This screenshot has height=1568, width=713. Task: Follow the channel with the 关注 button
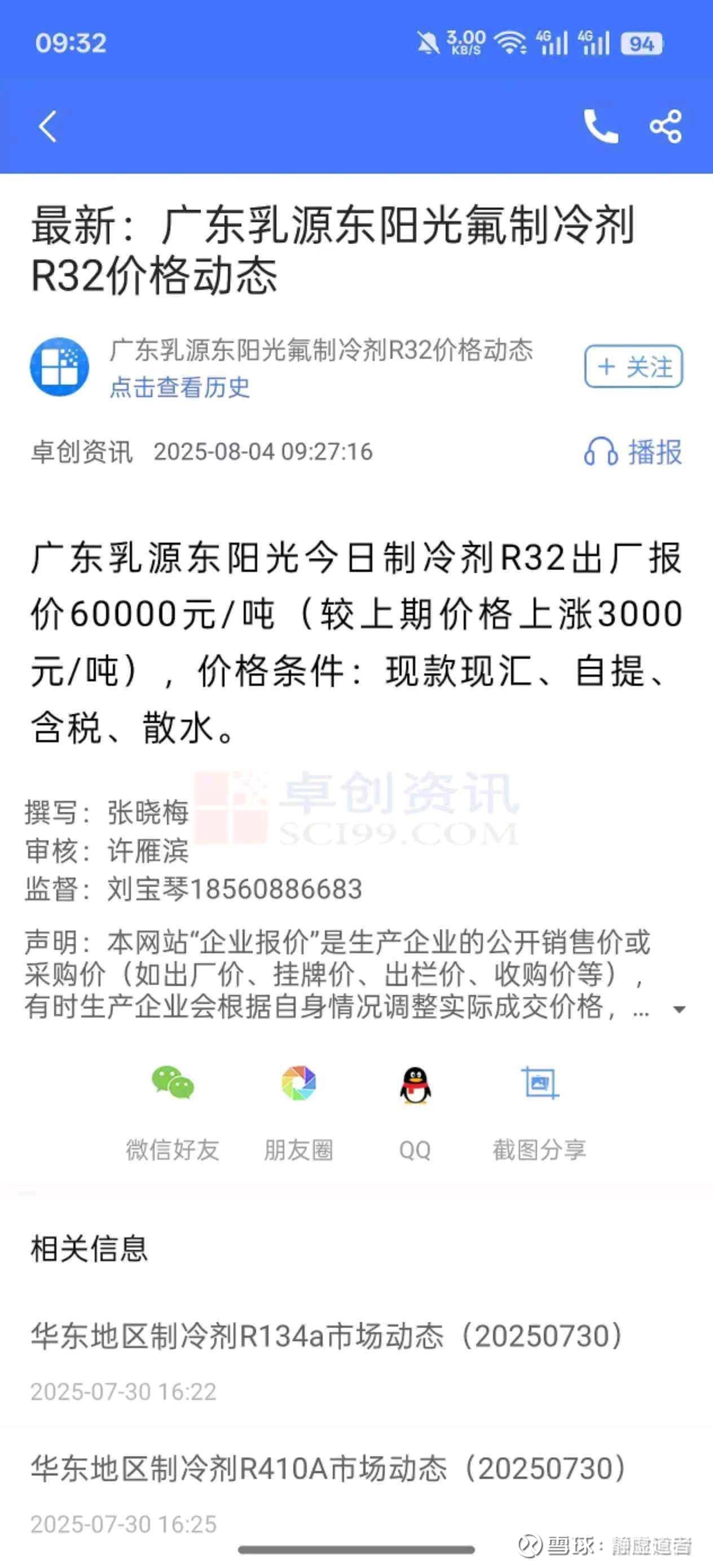633,367
